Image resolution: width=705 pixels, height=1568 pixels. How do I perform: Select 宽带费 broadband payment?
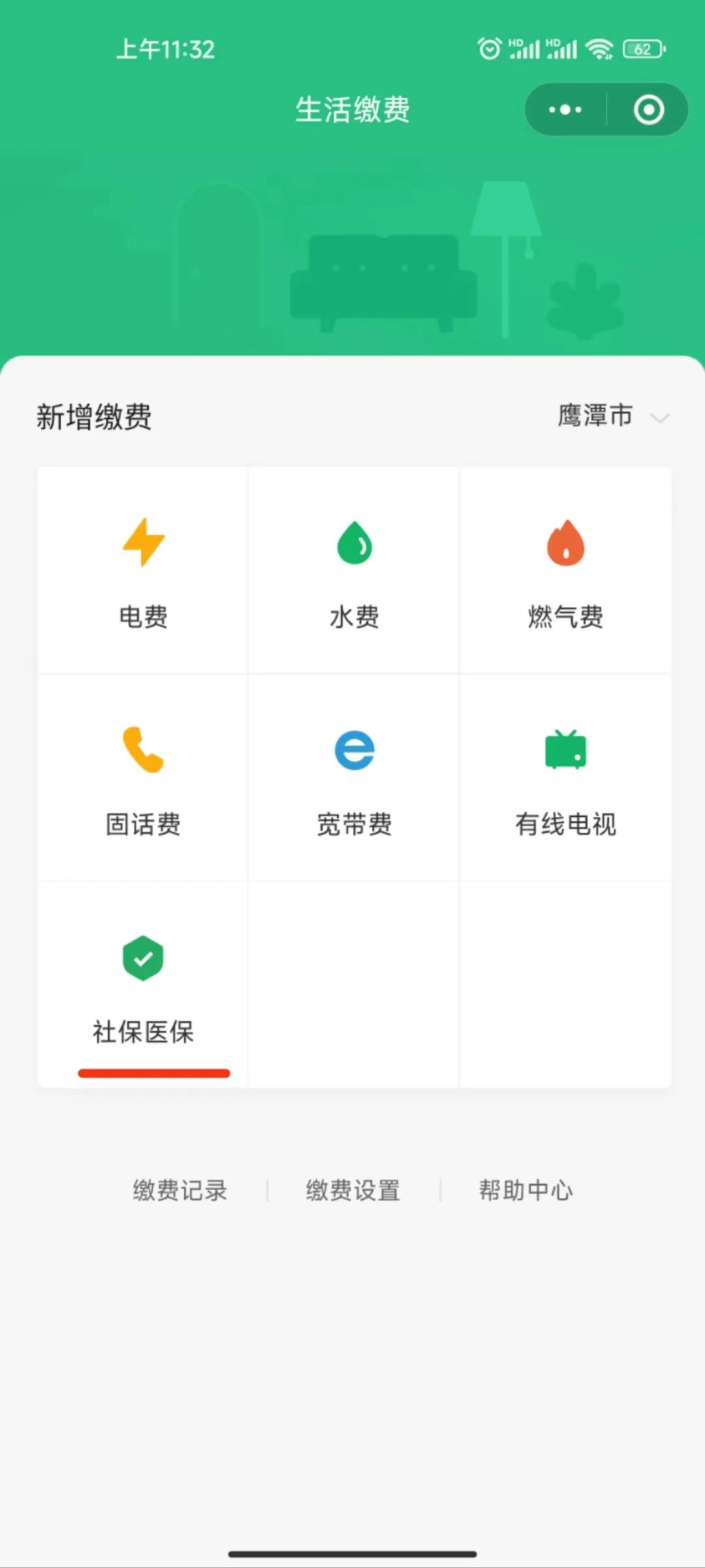pos(354,778)
